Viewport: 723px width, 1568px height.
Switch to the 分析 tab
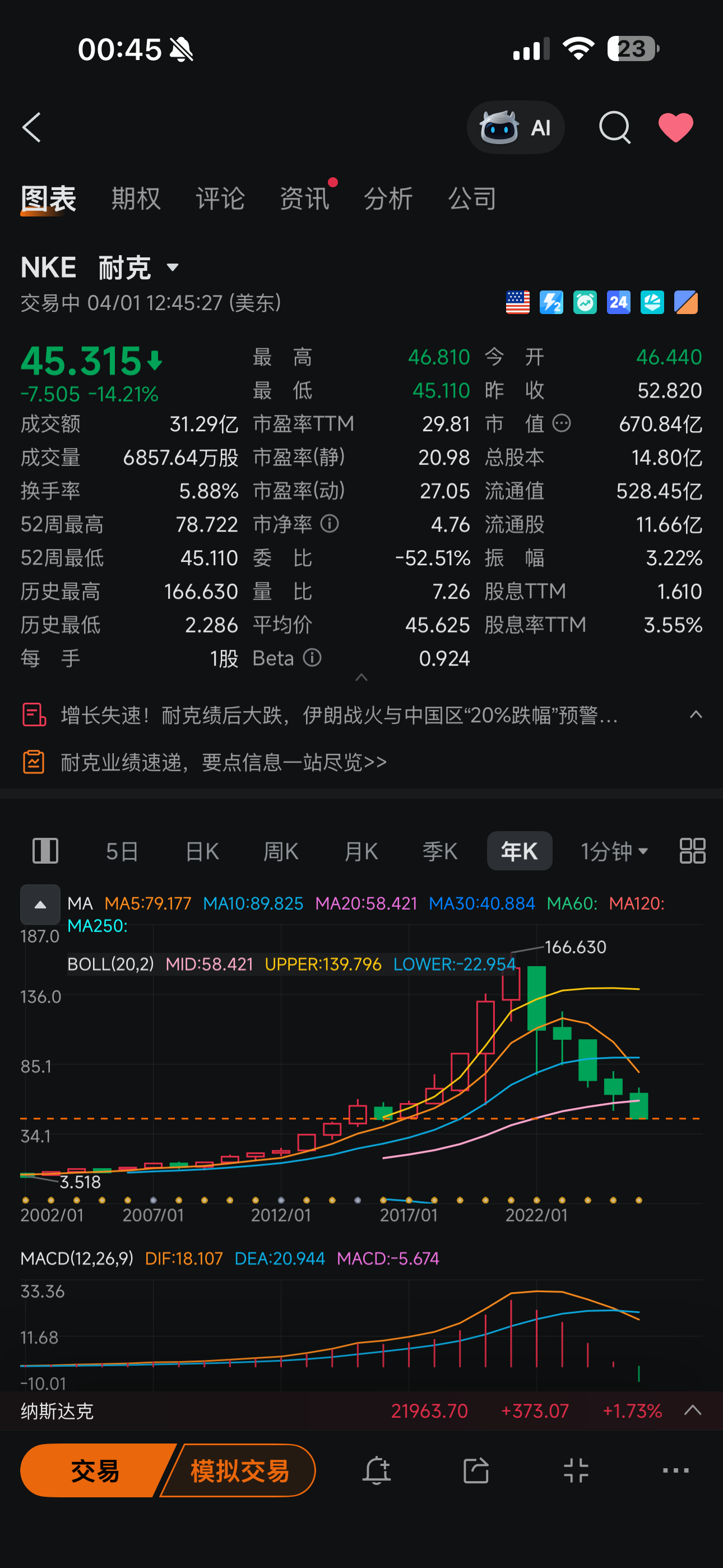pyautogui.click(x=388, y=199)
